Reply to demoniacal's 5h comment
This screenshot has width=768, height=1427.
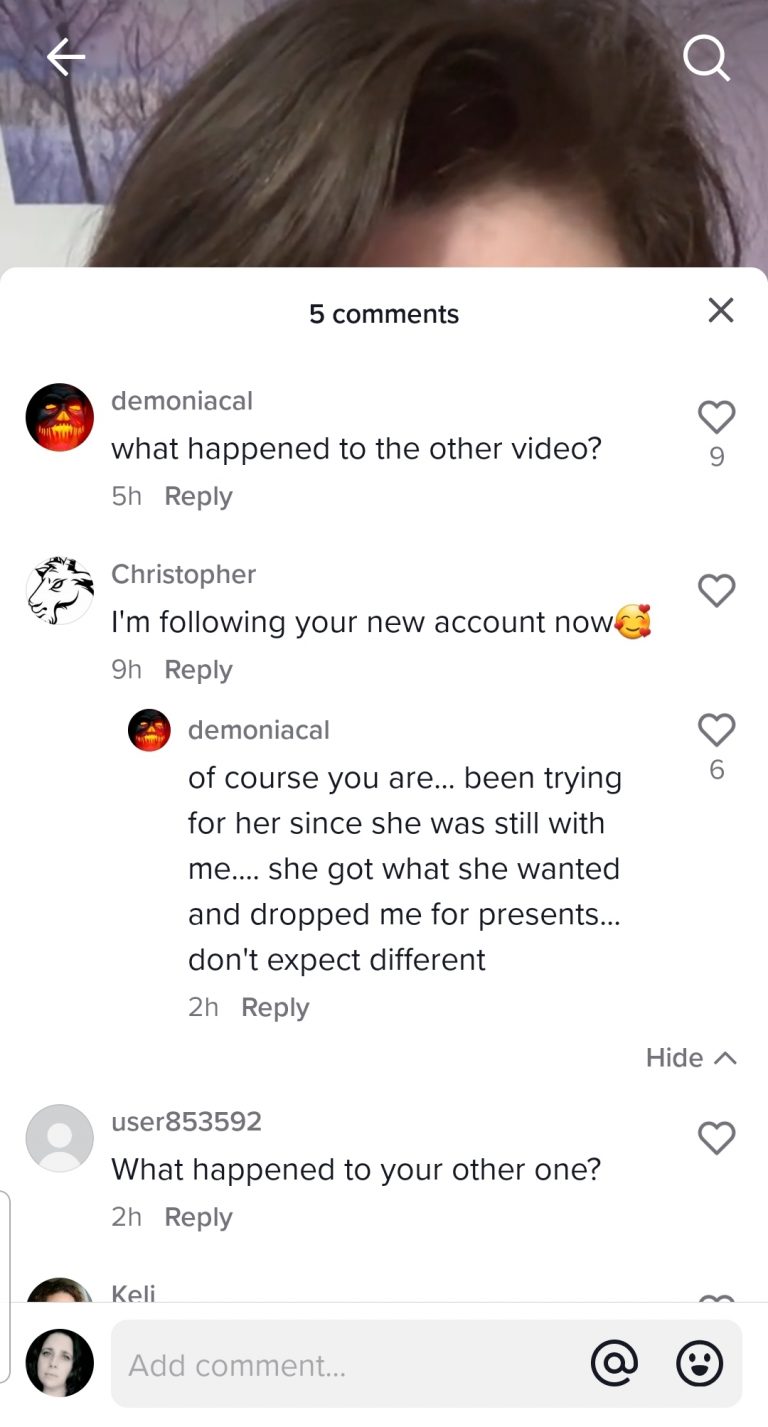point(198,496)
